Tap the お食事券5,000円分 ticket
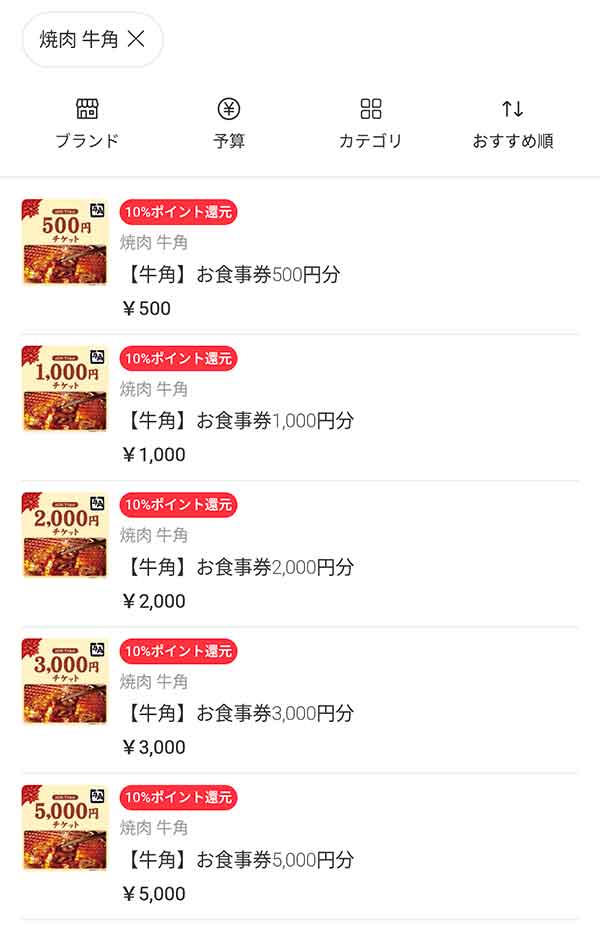600x930 pixels. pyautogui.click(x=239, y=859)
